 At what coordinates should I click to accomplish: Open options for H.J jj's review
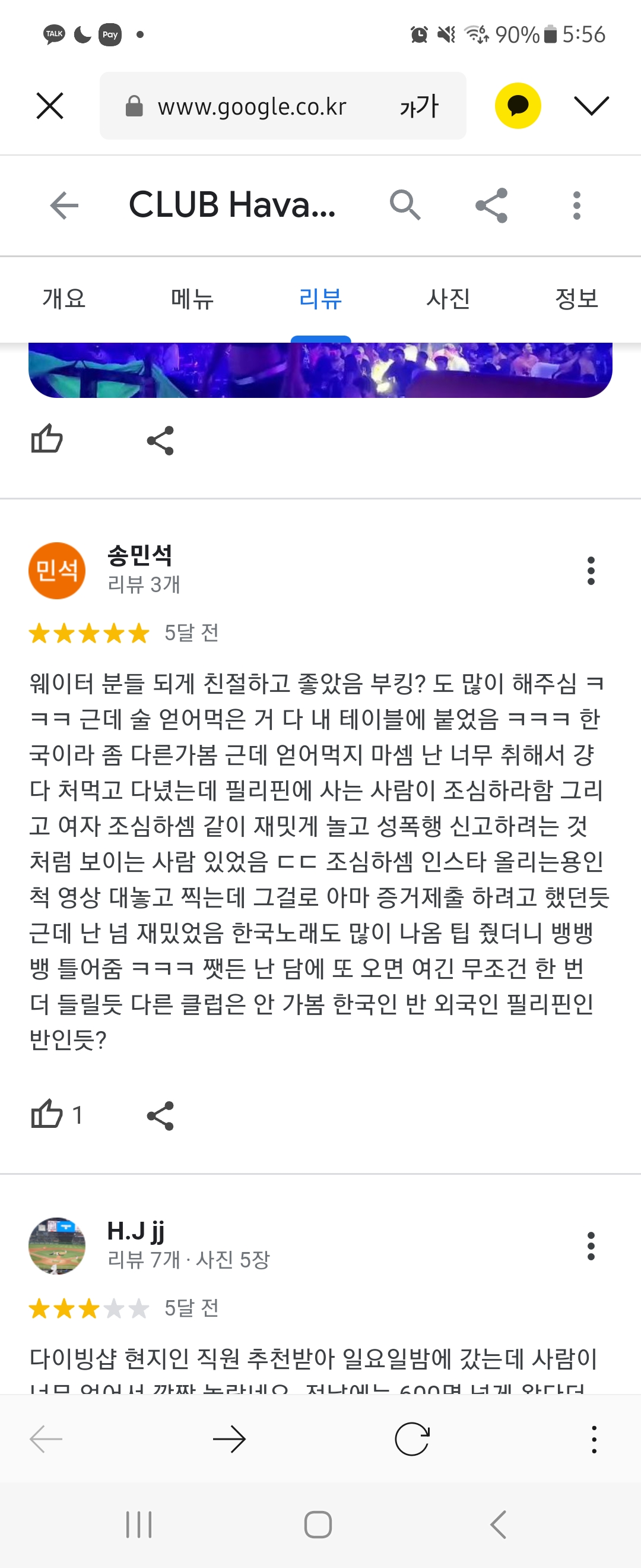point(591,1246)
